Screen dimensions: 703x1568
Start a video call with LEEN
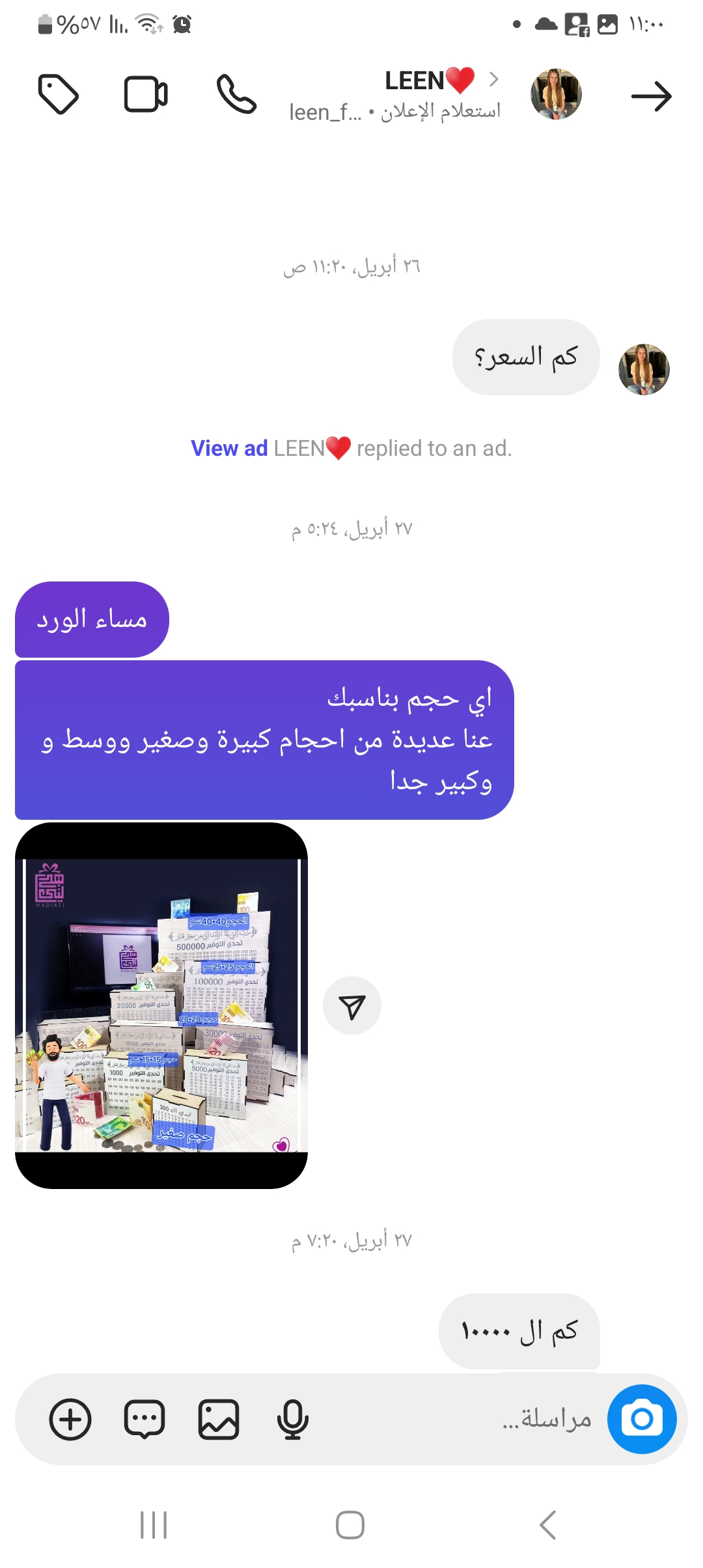click(146, 95)
